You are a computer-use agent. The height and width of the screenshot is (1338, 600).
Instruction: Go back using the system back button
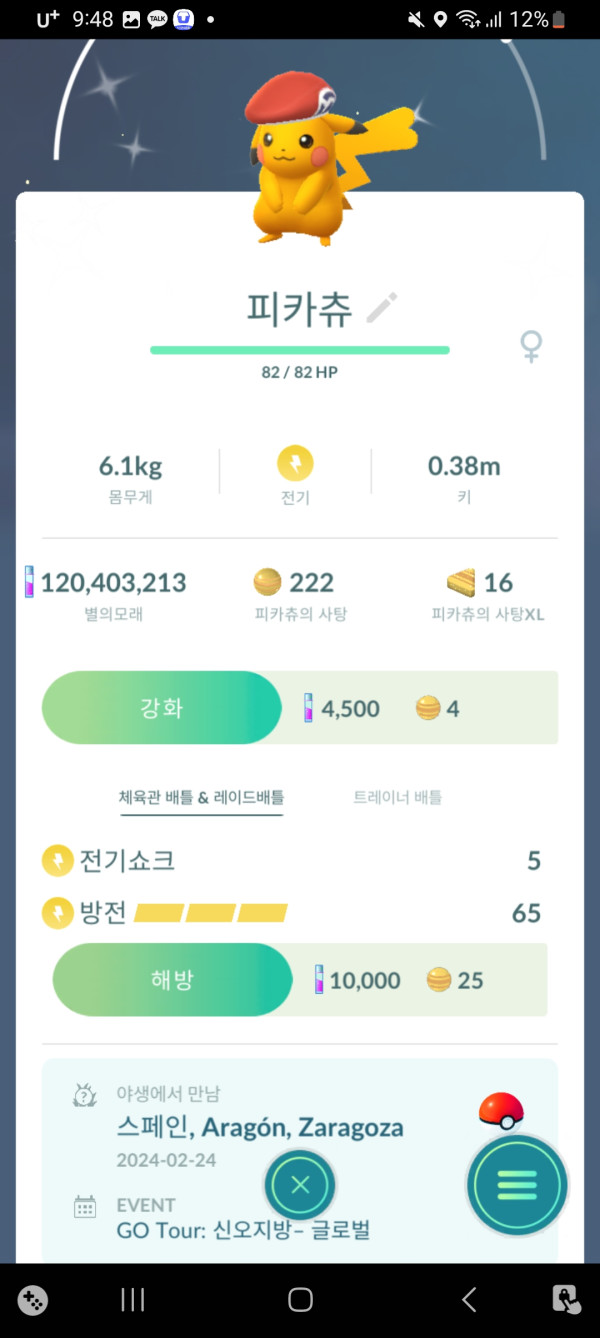(x=468, y=1299)
